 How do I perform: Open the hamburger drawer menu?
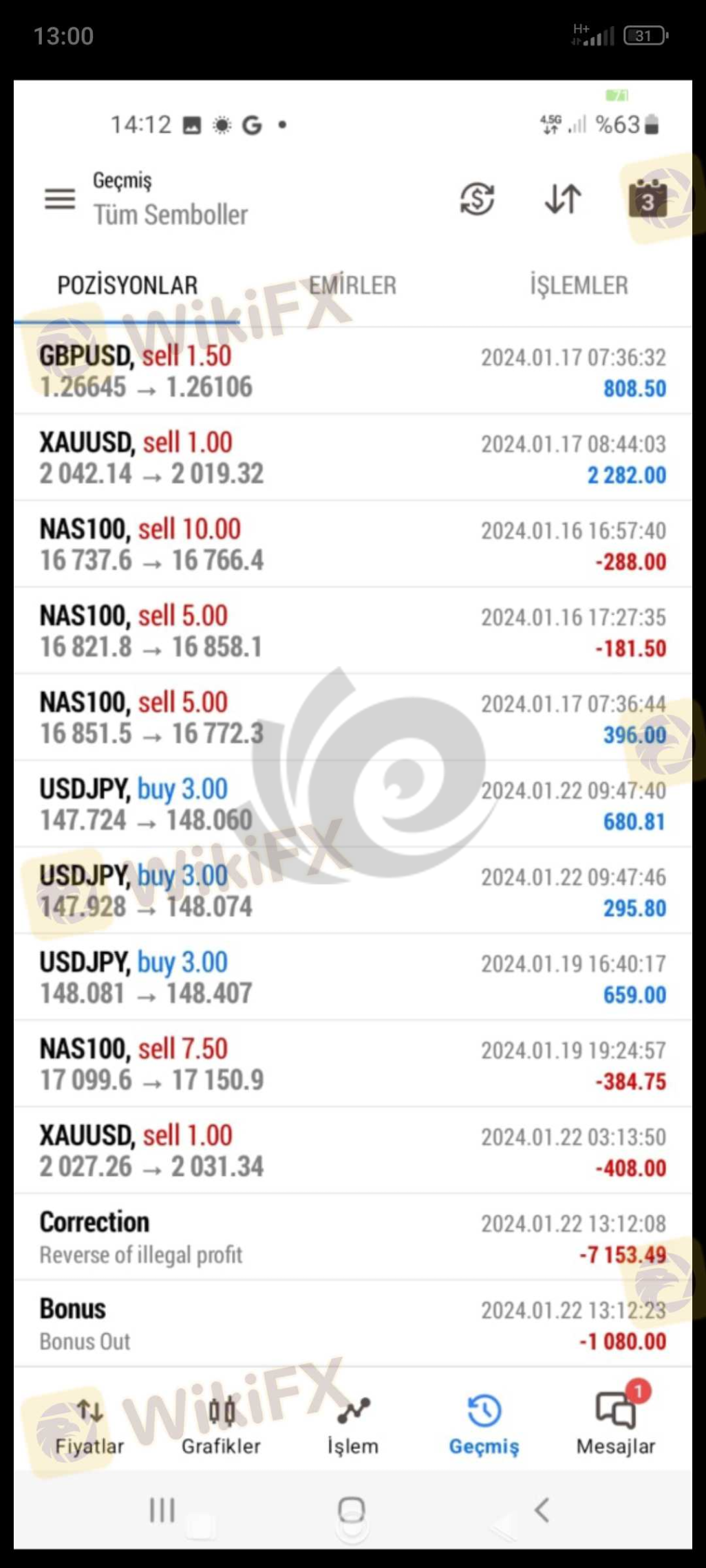click(60, 199)
